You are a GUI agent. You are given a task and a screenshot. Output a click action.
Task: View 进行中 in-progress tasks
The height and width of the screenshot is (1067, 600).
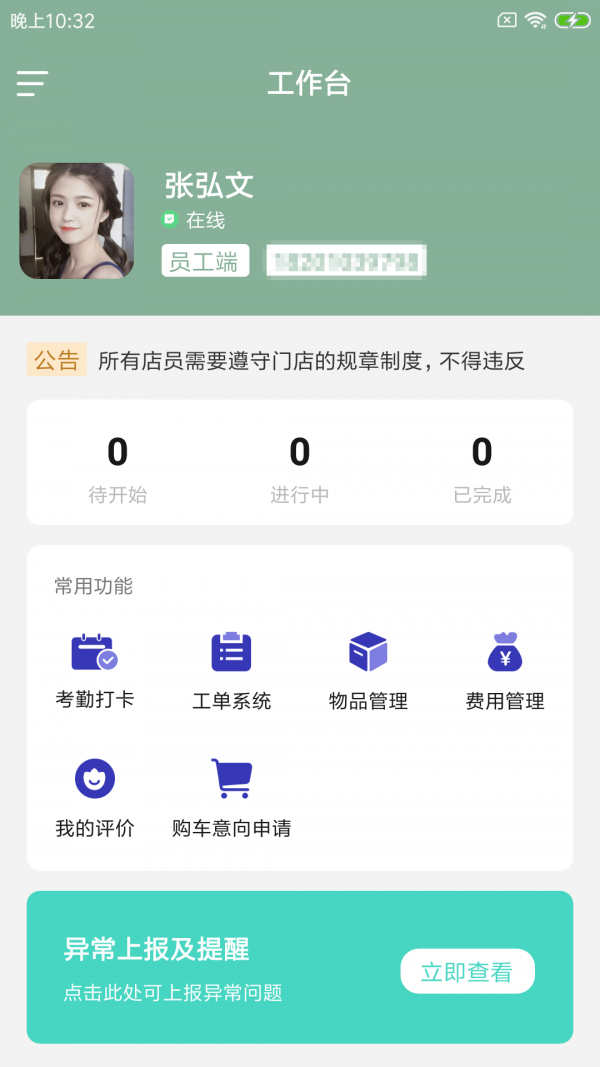pos(300,468)
